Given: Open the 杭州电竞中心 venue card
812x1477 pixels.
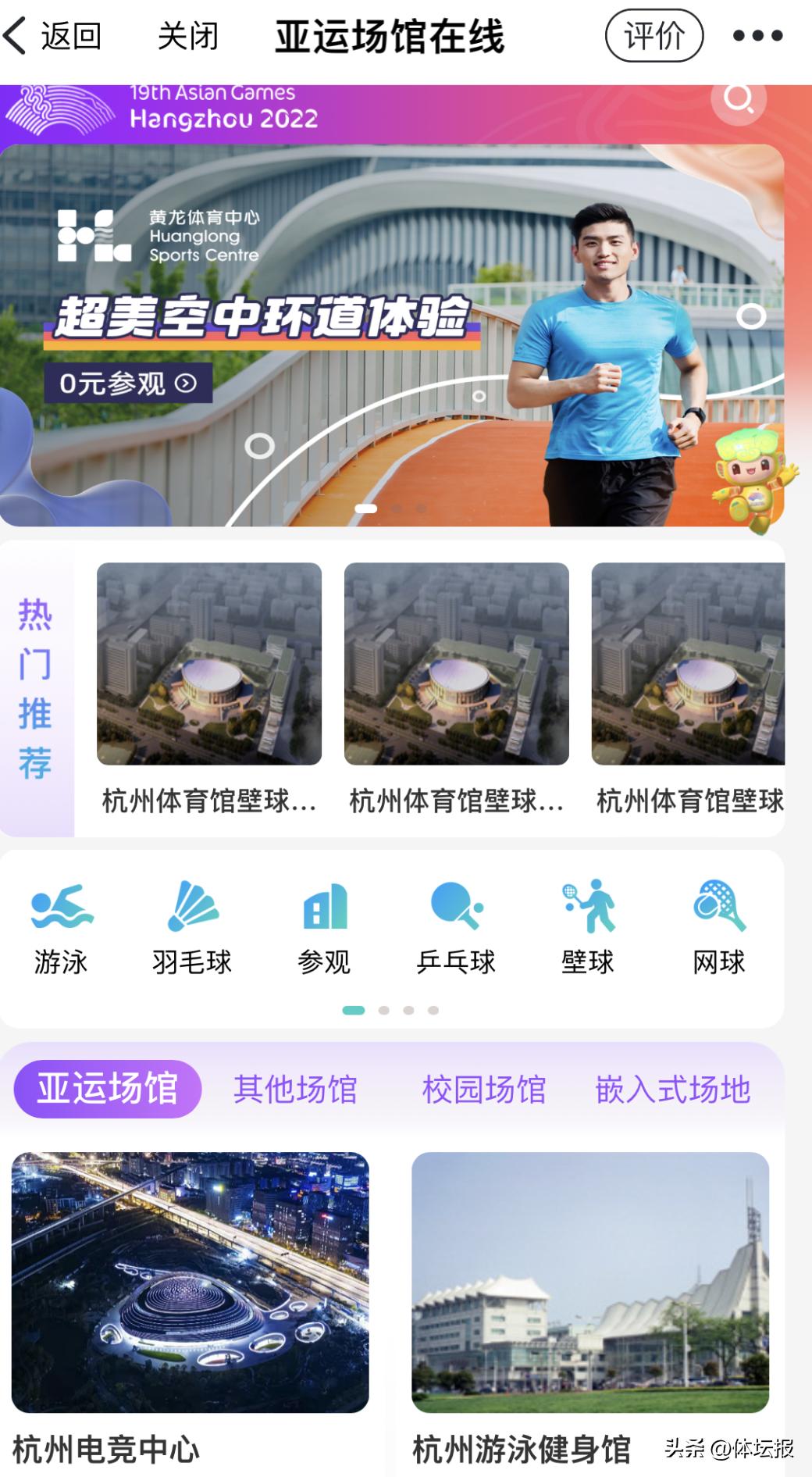Looking at the screenshot, I should click(x=190, y=1297).
